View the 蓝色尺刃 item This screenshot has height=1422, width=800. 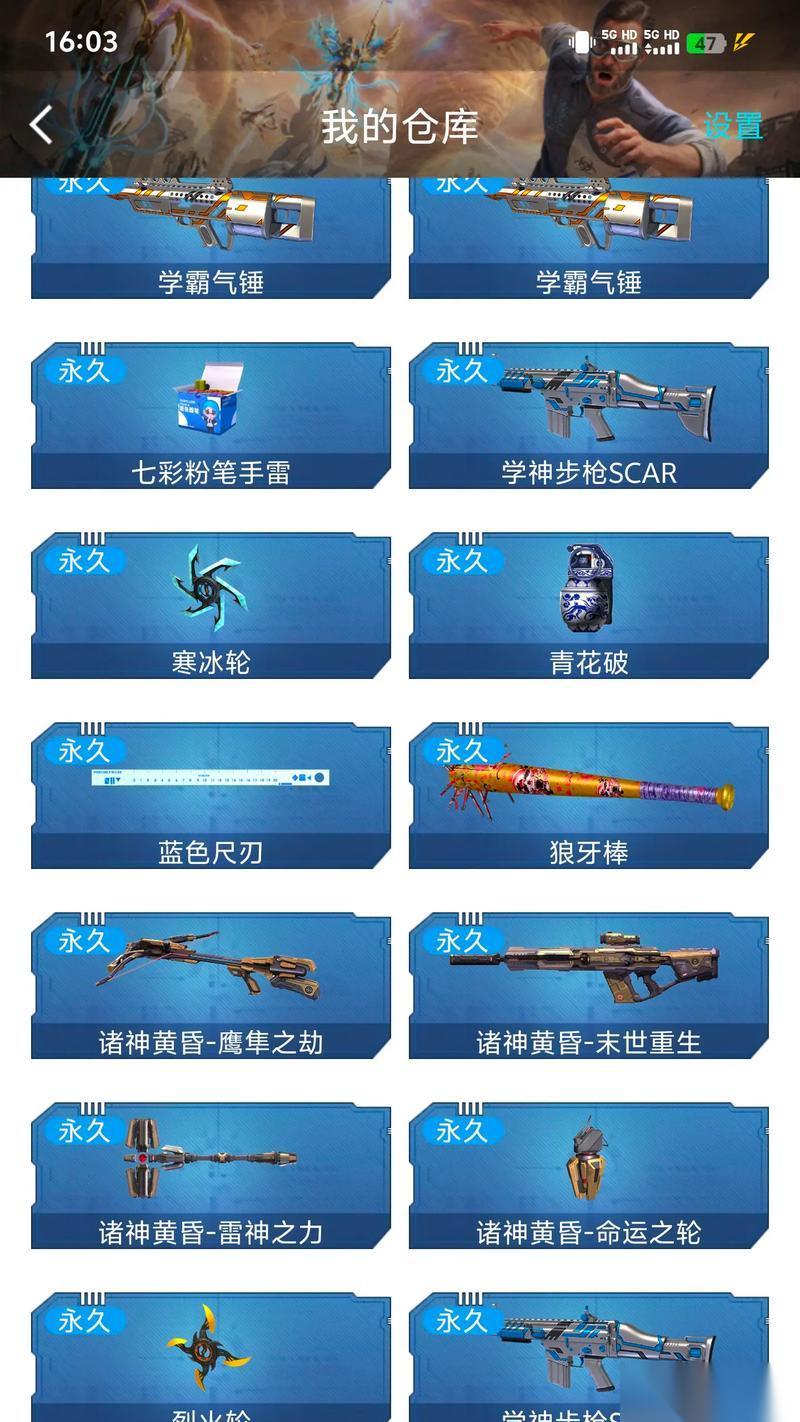[211, 797]
